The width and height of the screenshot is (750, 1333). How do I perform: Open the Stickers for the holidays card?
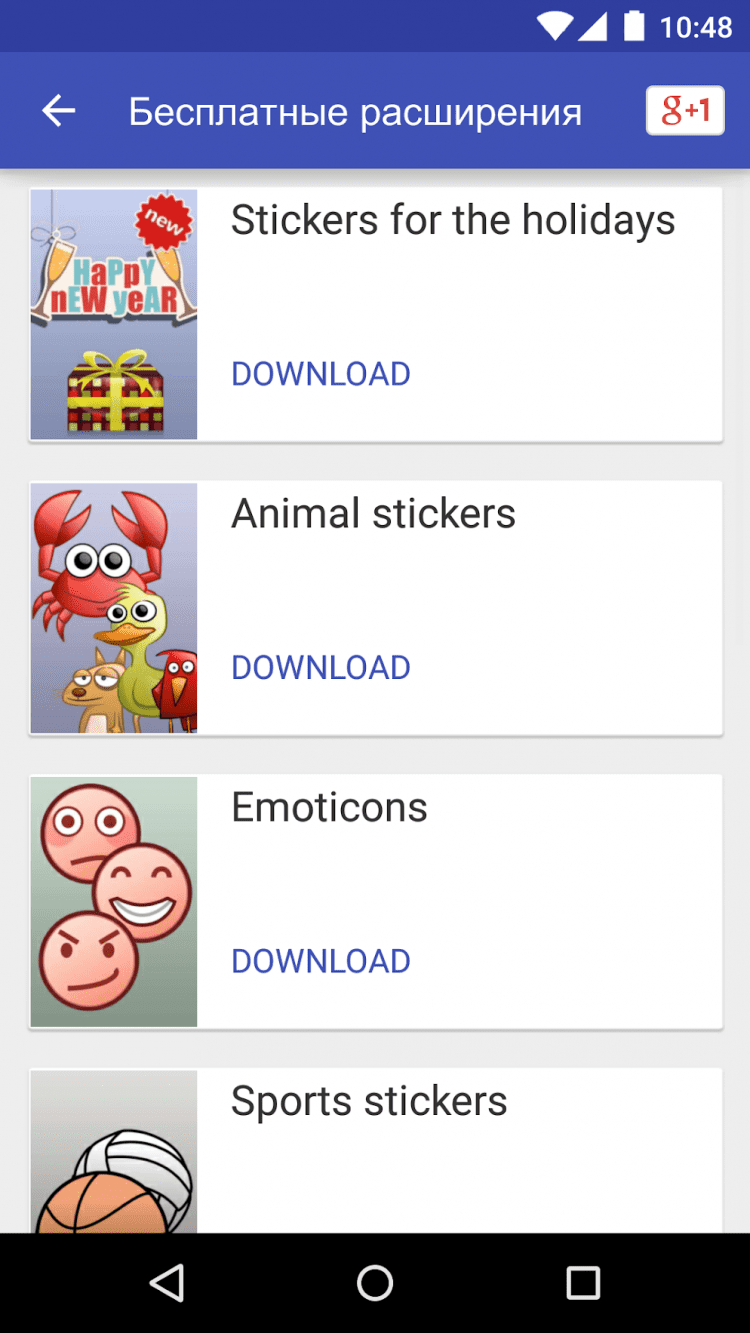(x=453, y=221)
